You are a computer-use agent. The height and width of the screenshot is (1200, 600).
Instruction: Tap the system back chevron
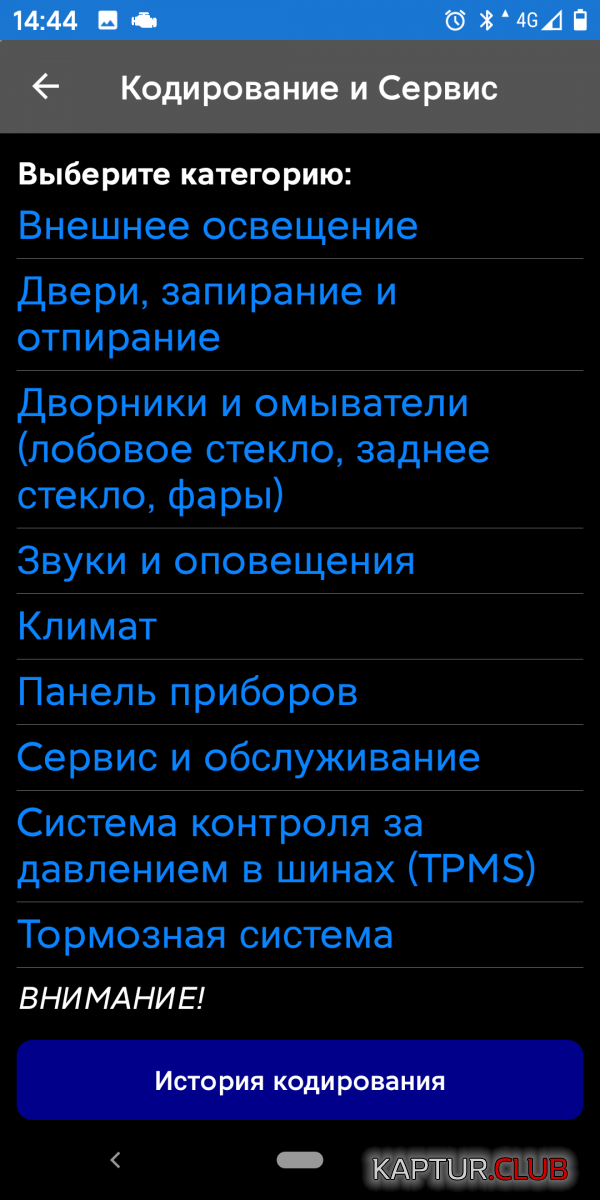coord(115,1160)
